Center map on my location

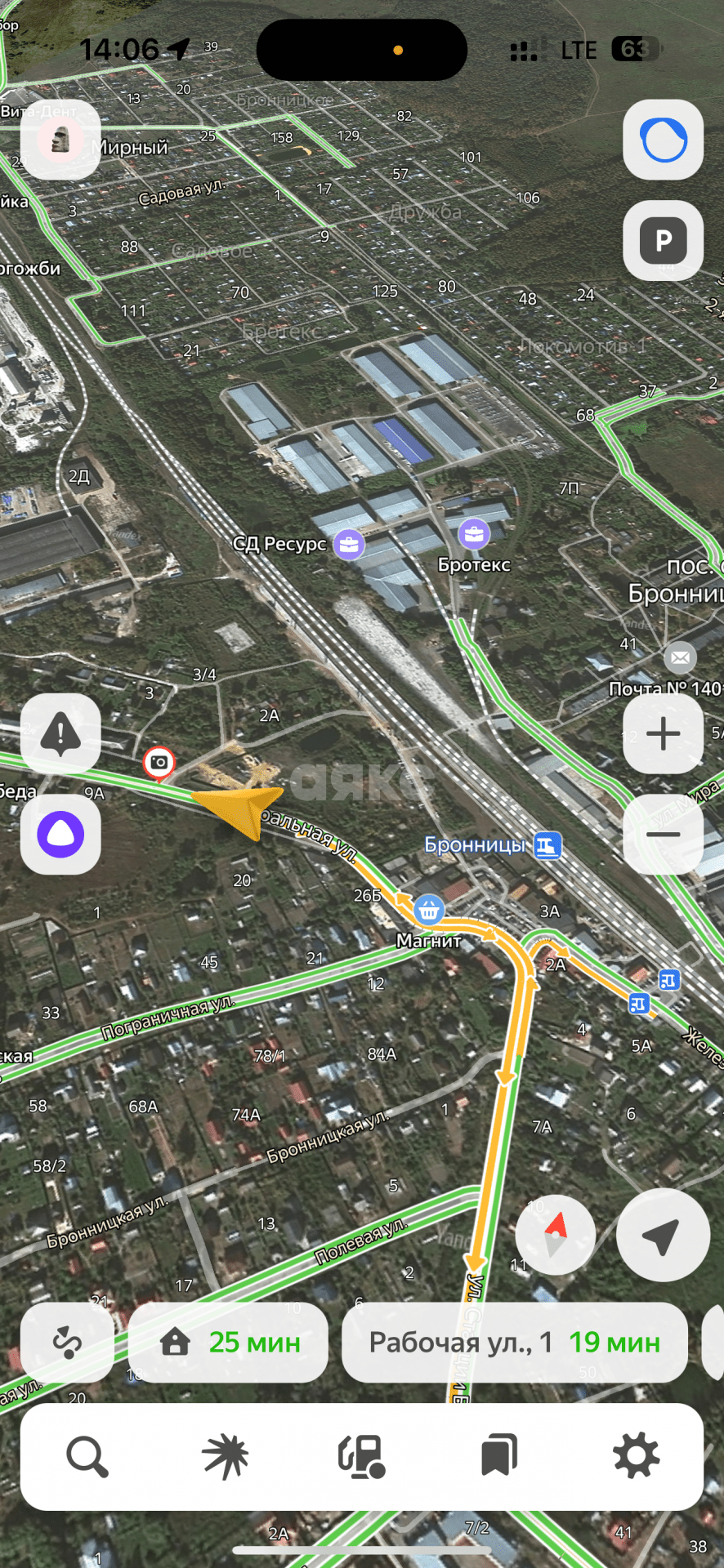[662, 1235]
